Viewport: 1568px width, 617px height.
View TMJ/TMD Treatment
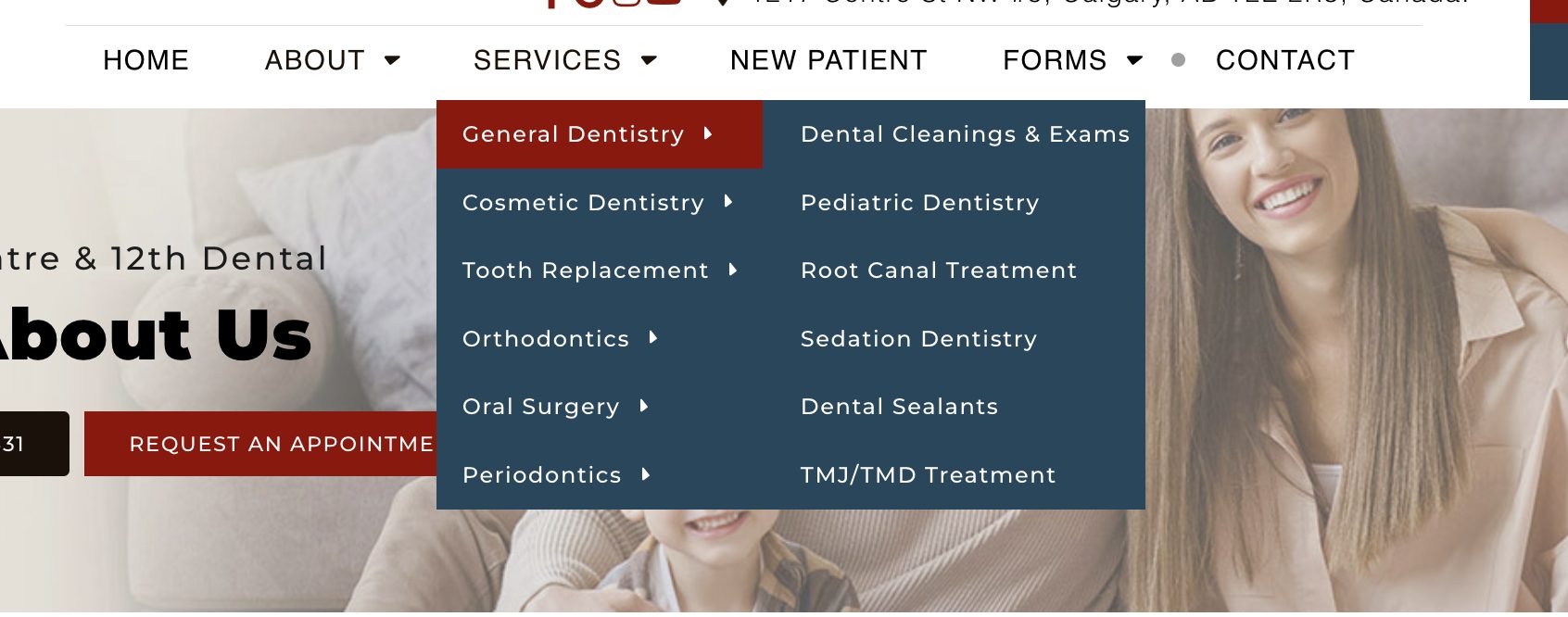point(928,474)
